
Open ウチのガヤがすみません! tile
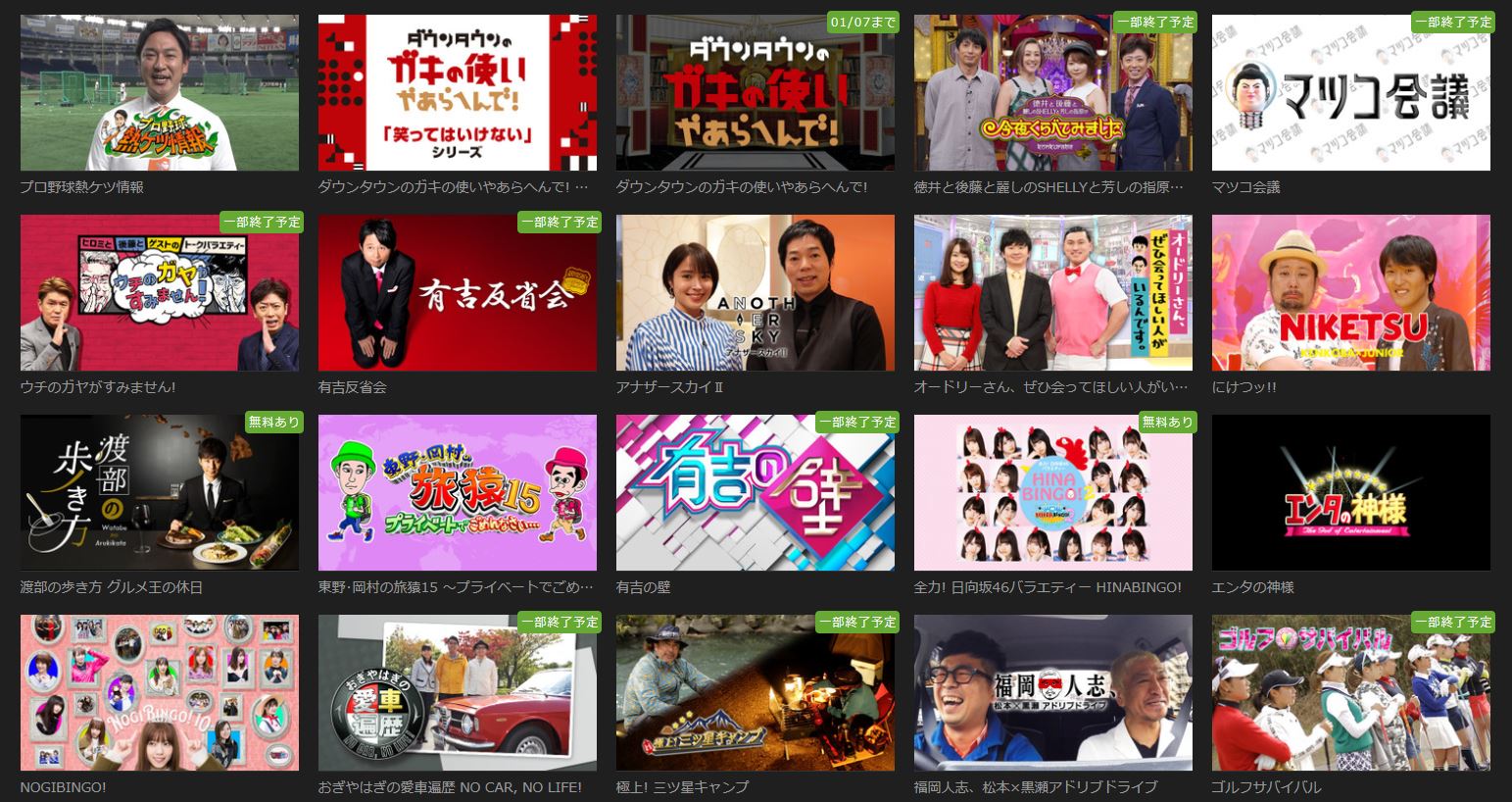[x=160, y=293]
